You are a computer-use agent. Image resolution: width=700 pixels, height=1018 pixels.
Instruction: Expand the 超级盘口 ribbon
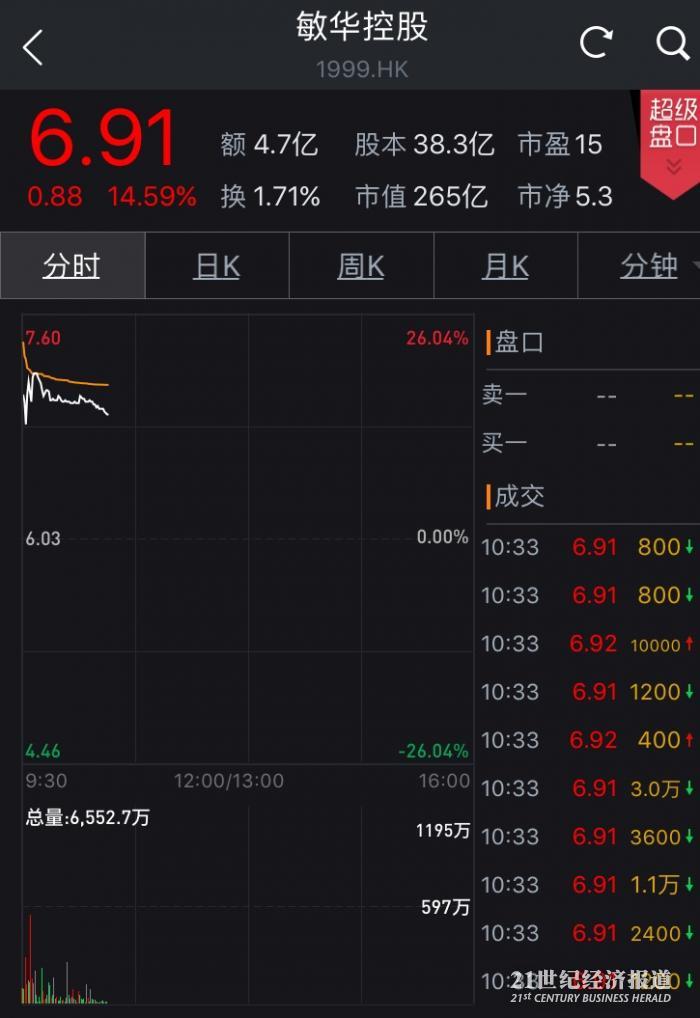(672, 140)
